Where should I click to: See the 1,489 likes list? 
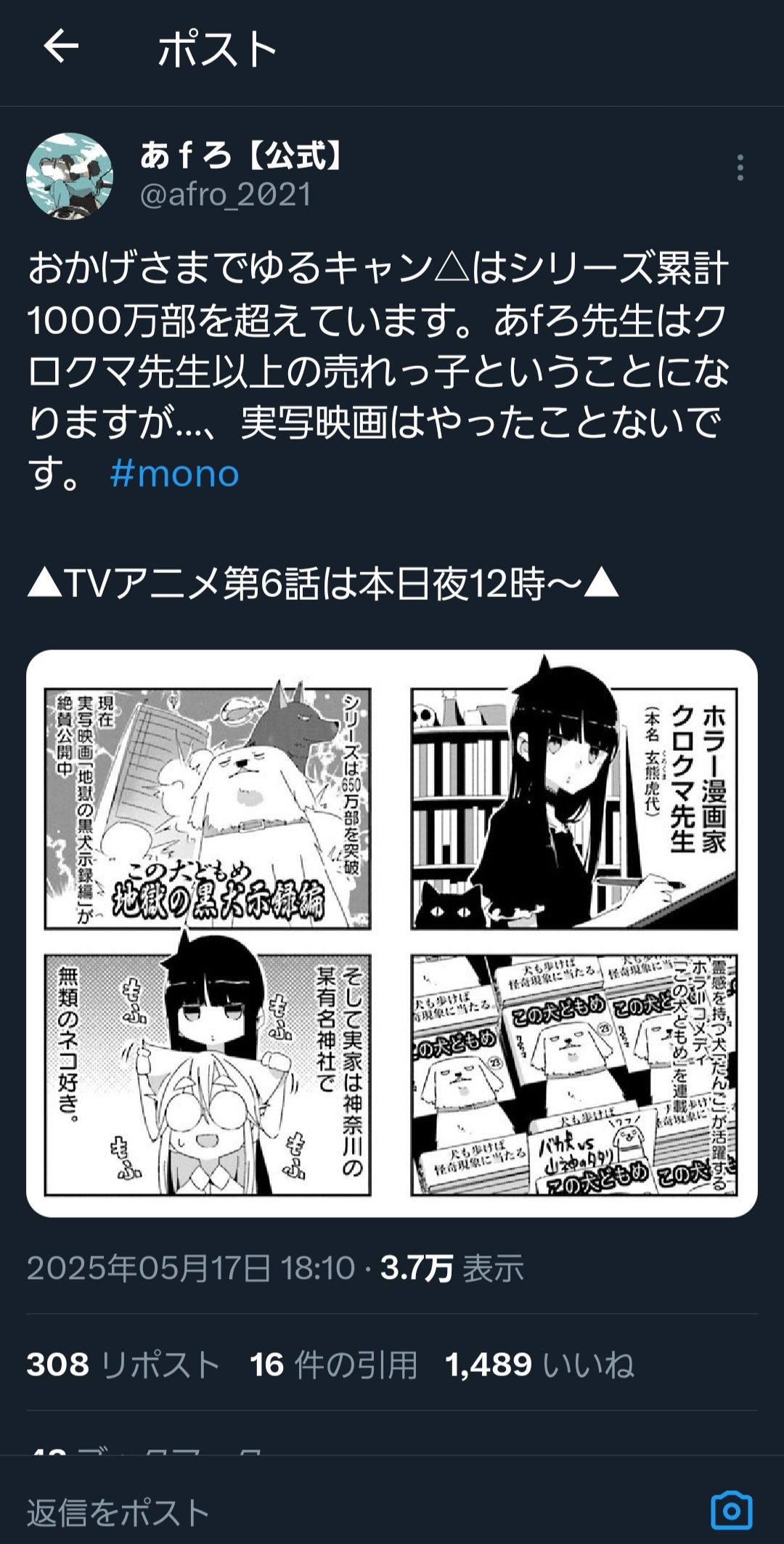(539, 1365)
